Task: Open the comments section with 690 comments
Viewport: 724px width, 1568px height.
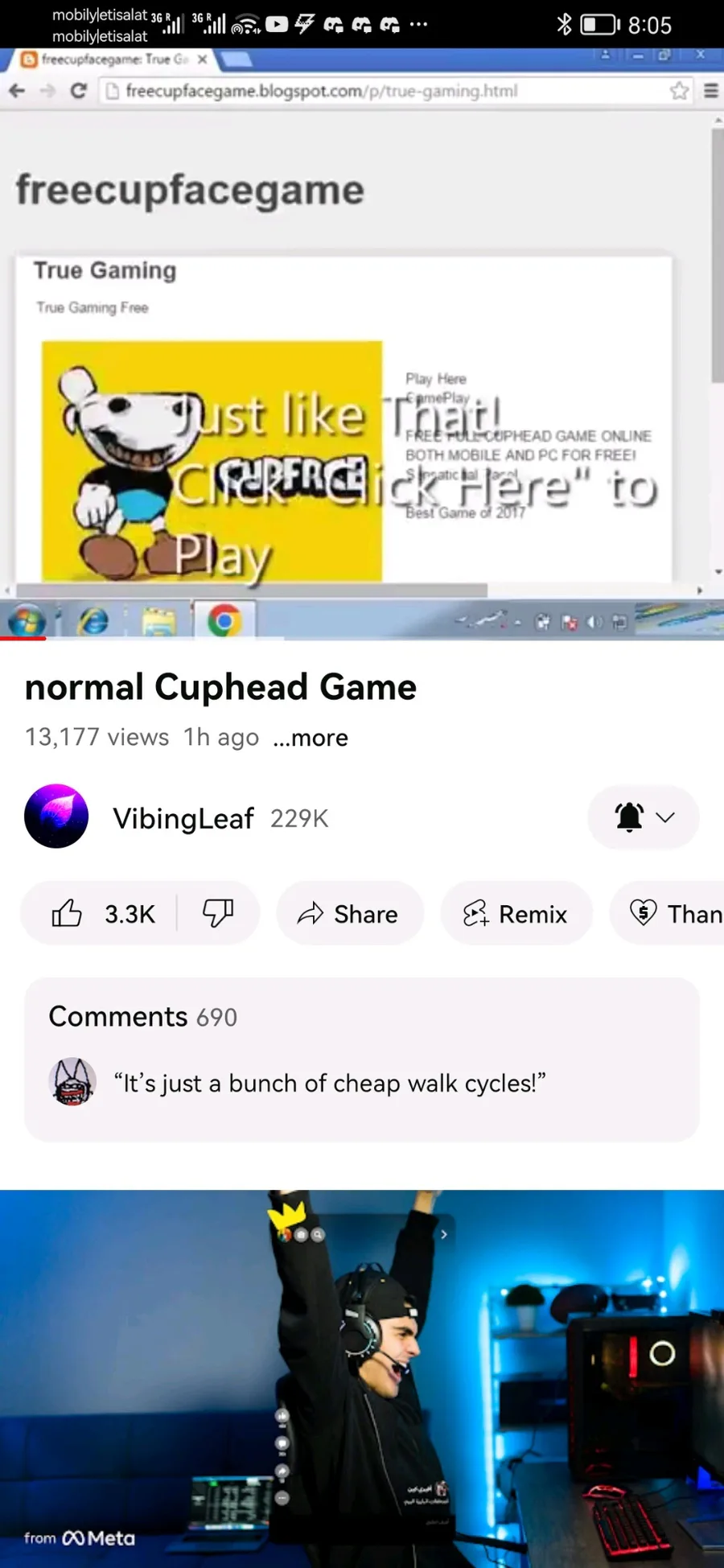Action: pos(362,1059)
